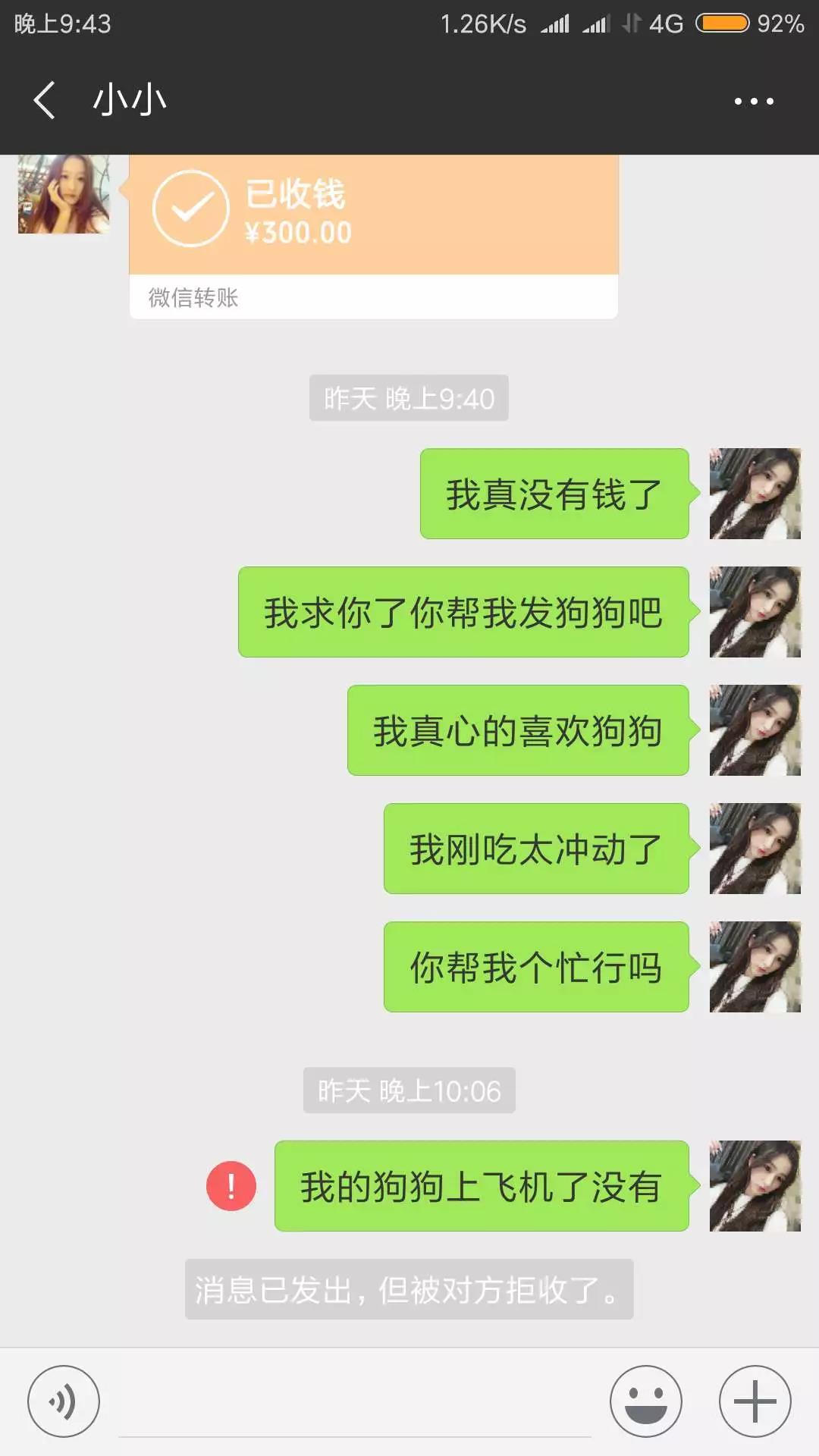Go back from the 小小 chat

click(44, 100)
